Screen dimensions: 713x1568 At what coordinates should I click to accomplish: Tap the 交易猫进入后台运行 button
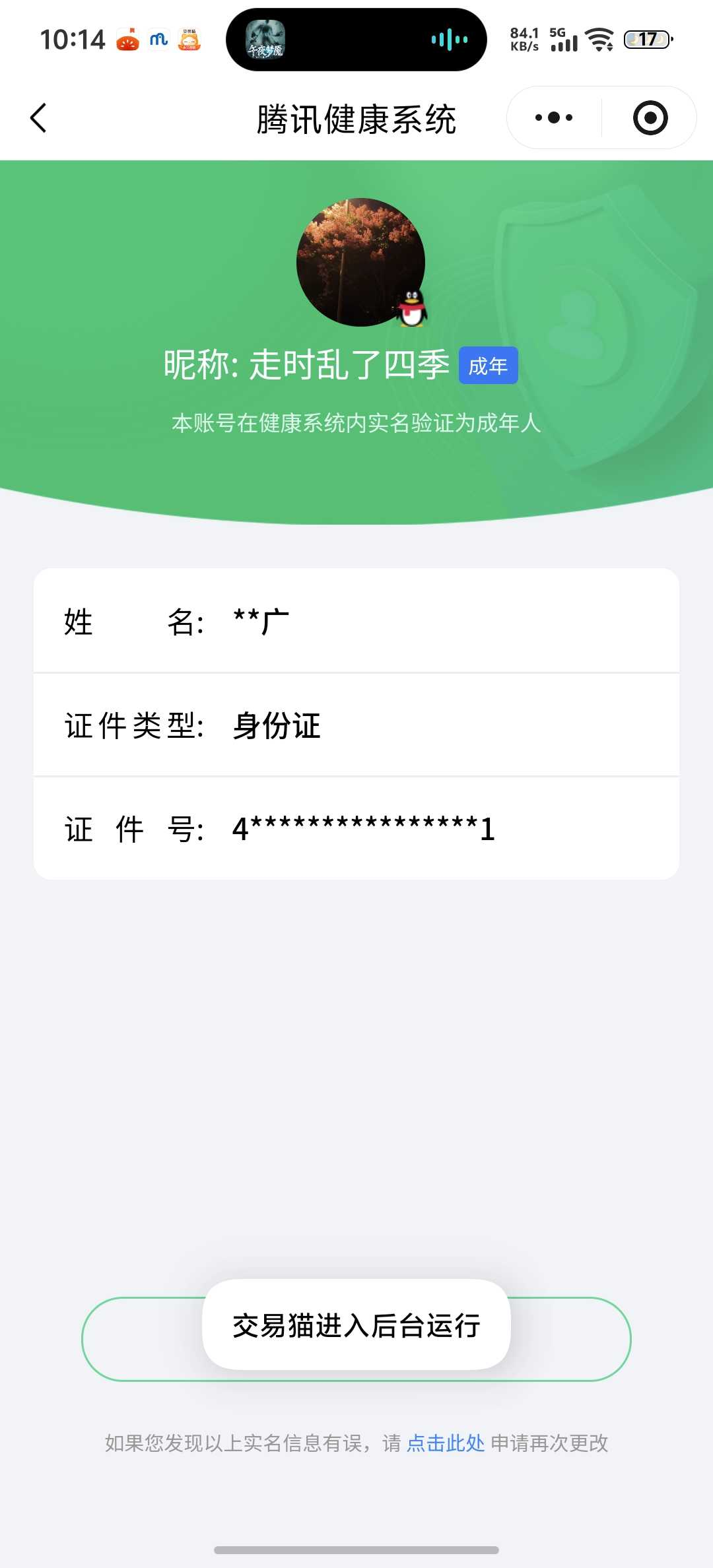click(x=356, y=1326)
